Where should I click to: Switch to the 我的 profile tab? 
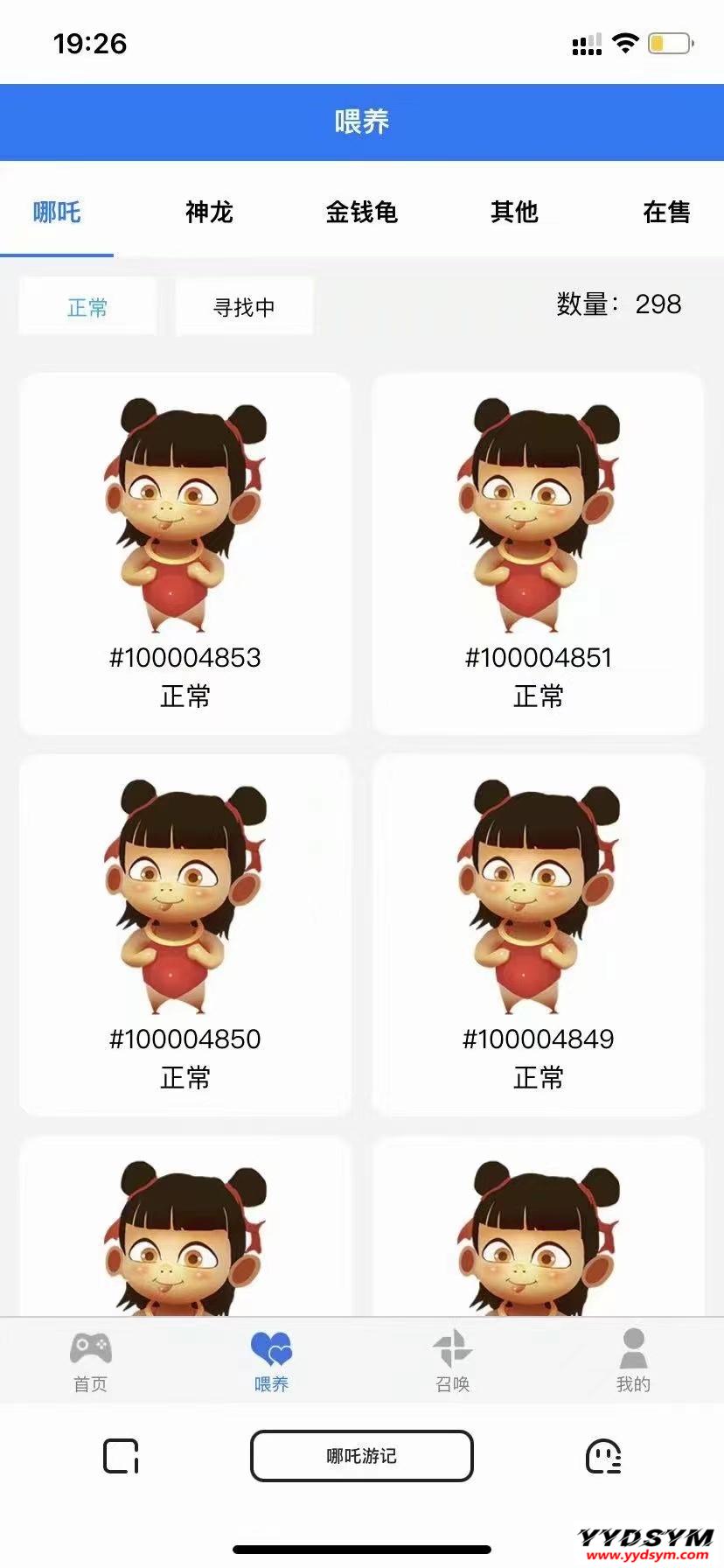pyautogui.click(x=633, y=1361)
